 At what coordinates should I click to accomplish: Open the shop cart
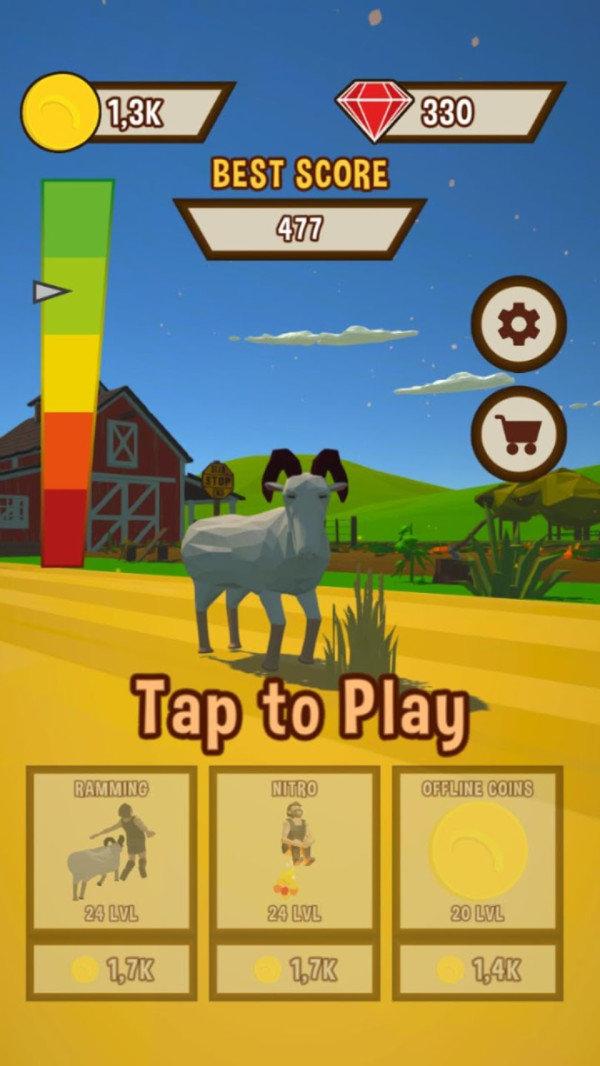tap(519, 433)
